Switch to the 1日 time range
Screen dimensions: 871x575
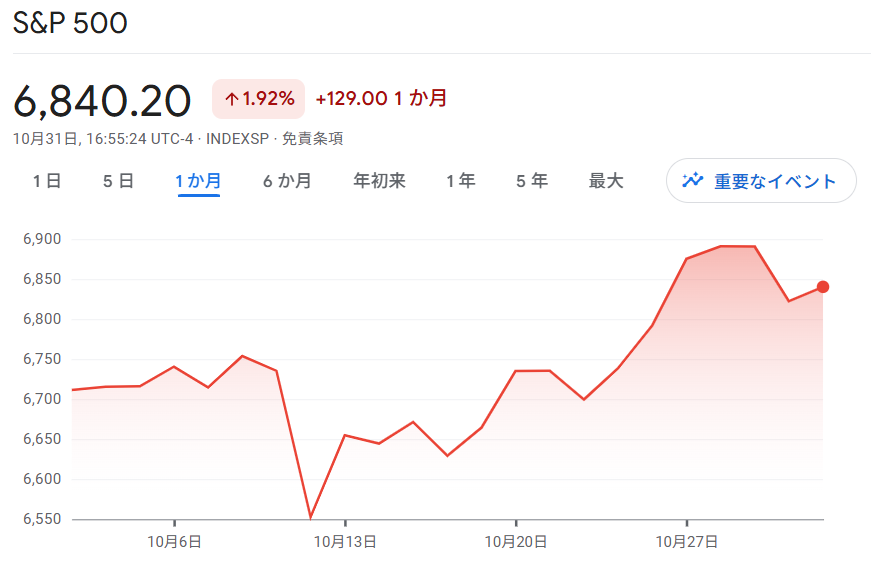(47, 181)
